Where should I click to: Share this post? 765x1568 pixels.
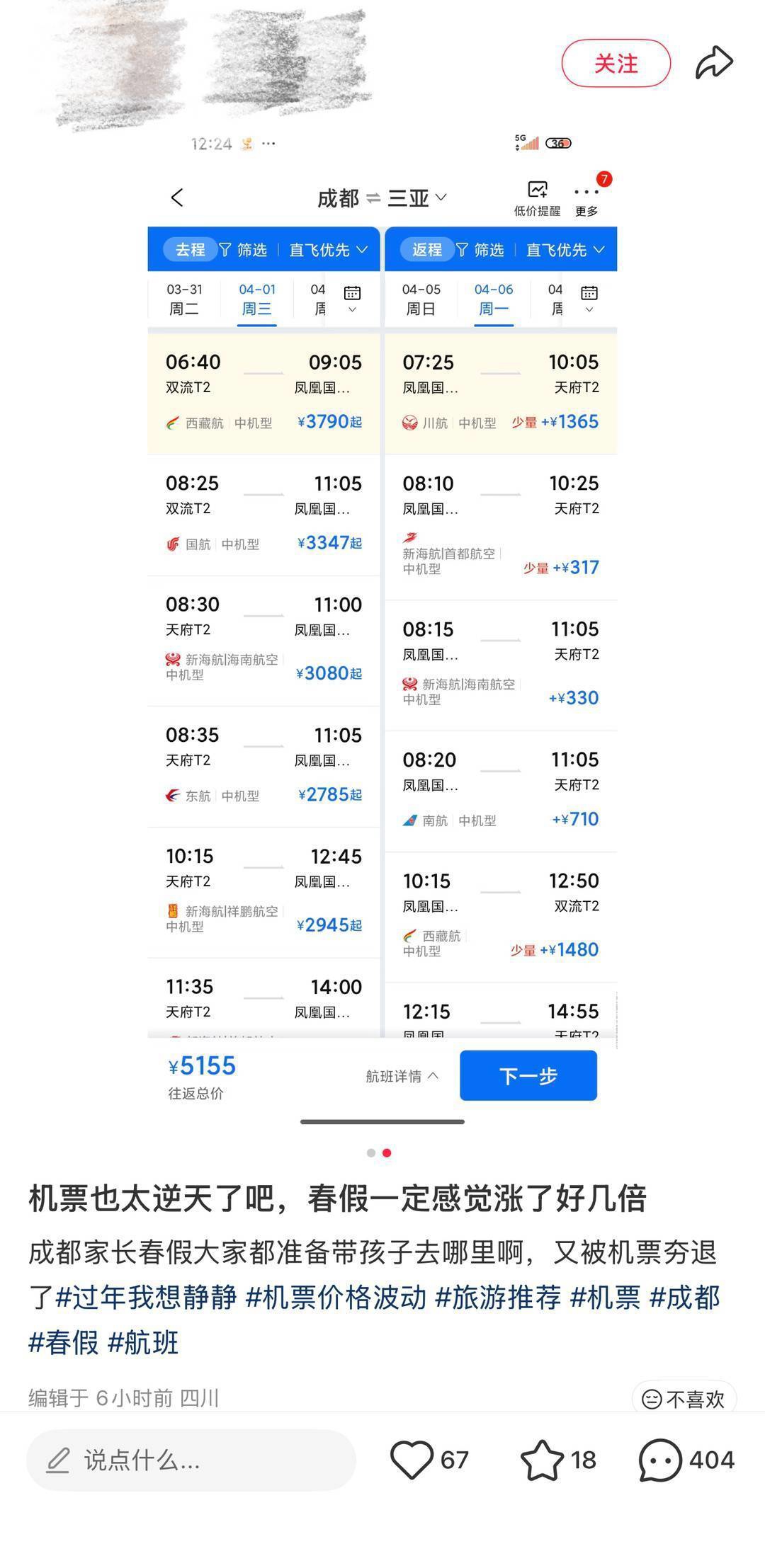point(713,63)
